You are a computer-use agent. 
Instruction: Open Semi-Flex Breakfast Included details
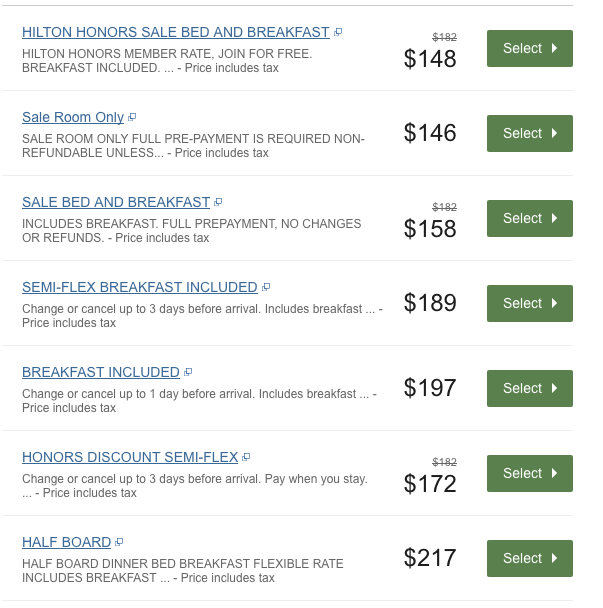(x=139, y=287)
